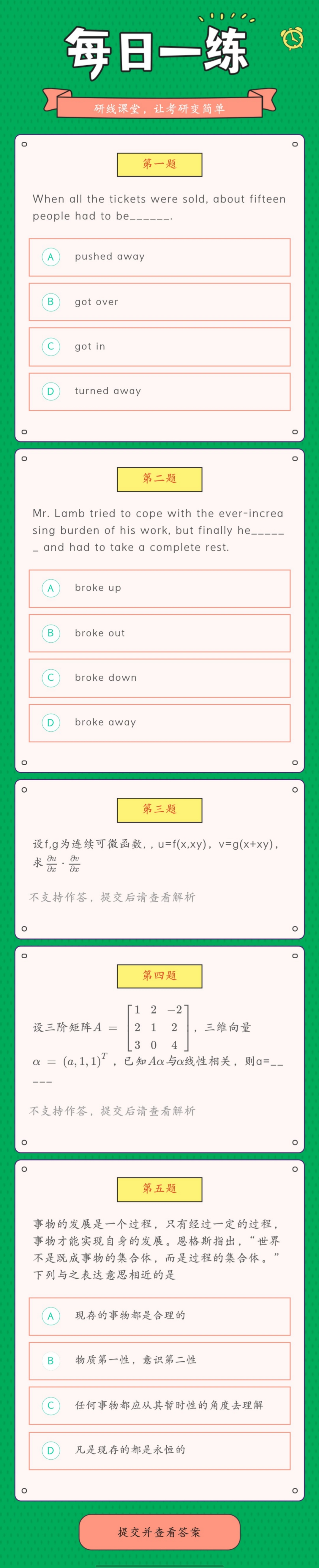Screen dimensions: 319x1568
Task: Select answer A 'pushed away'
Action: (159, 257)
